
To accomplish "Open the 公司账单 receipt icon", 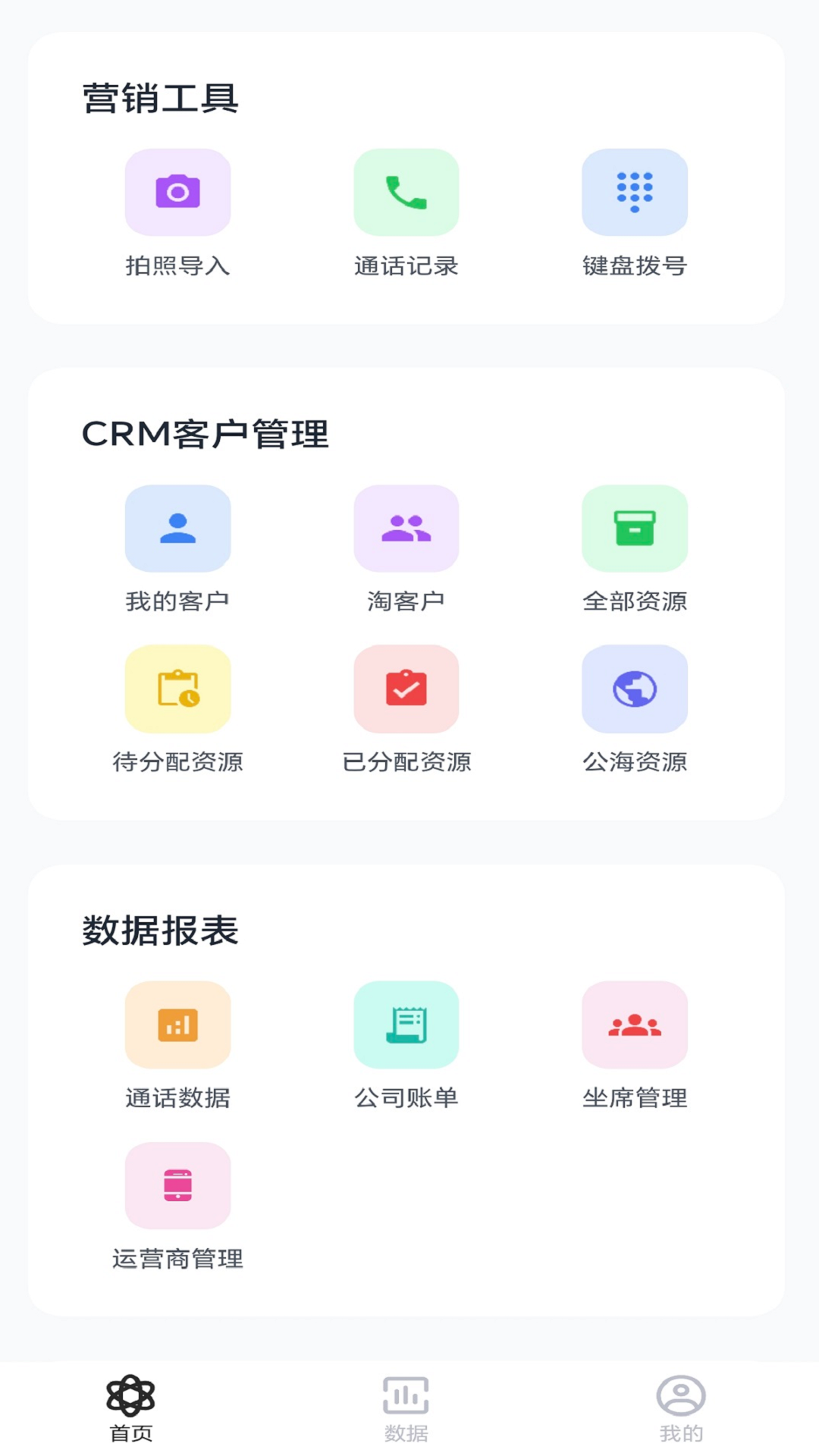I will tap(406, 1025).
